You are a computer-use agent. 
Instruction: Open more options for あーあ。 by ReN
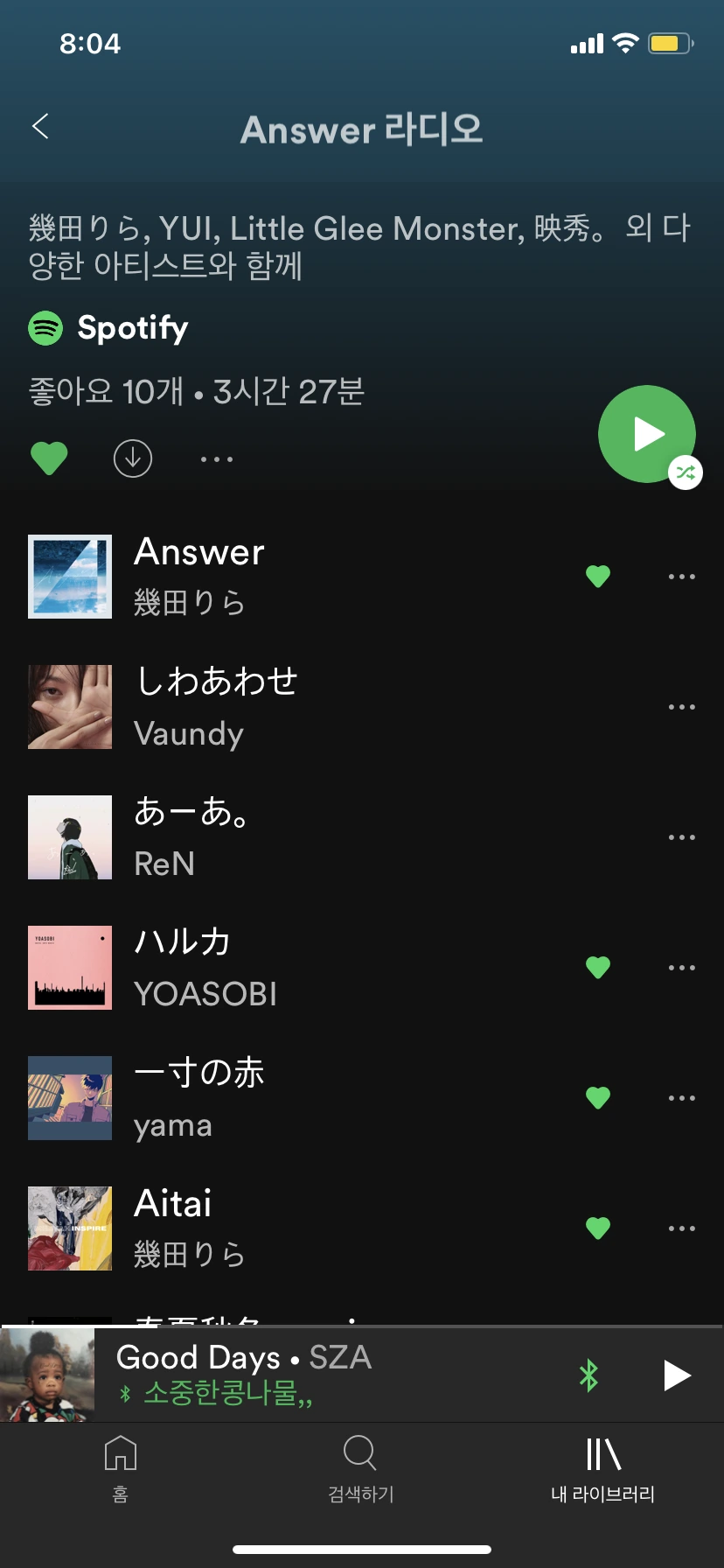pos(681,837)
